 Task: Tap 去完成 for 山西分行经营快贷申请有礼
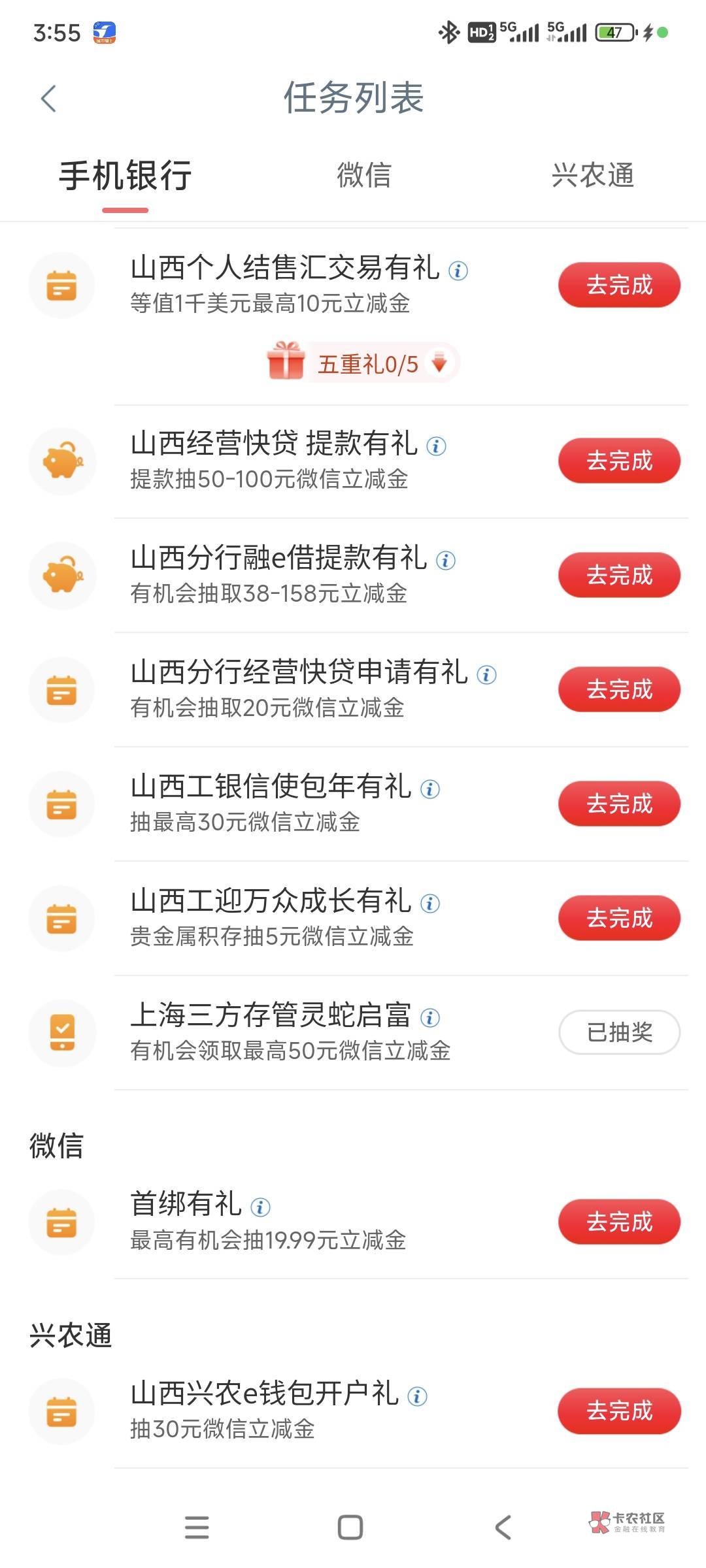point(618,689)
